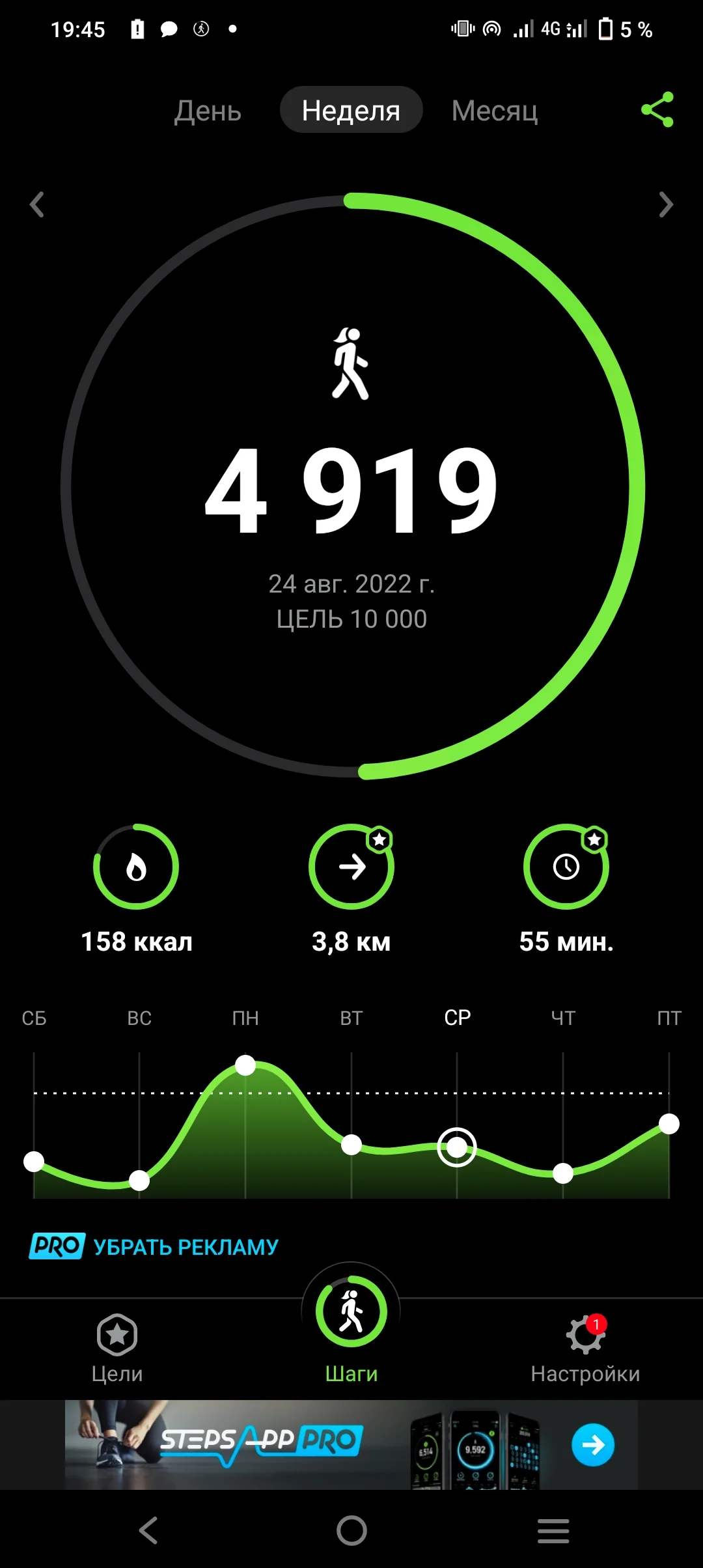
Task: Select the ЧТ point on the chart
Action: [x=563, y=1173]
